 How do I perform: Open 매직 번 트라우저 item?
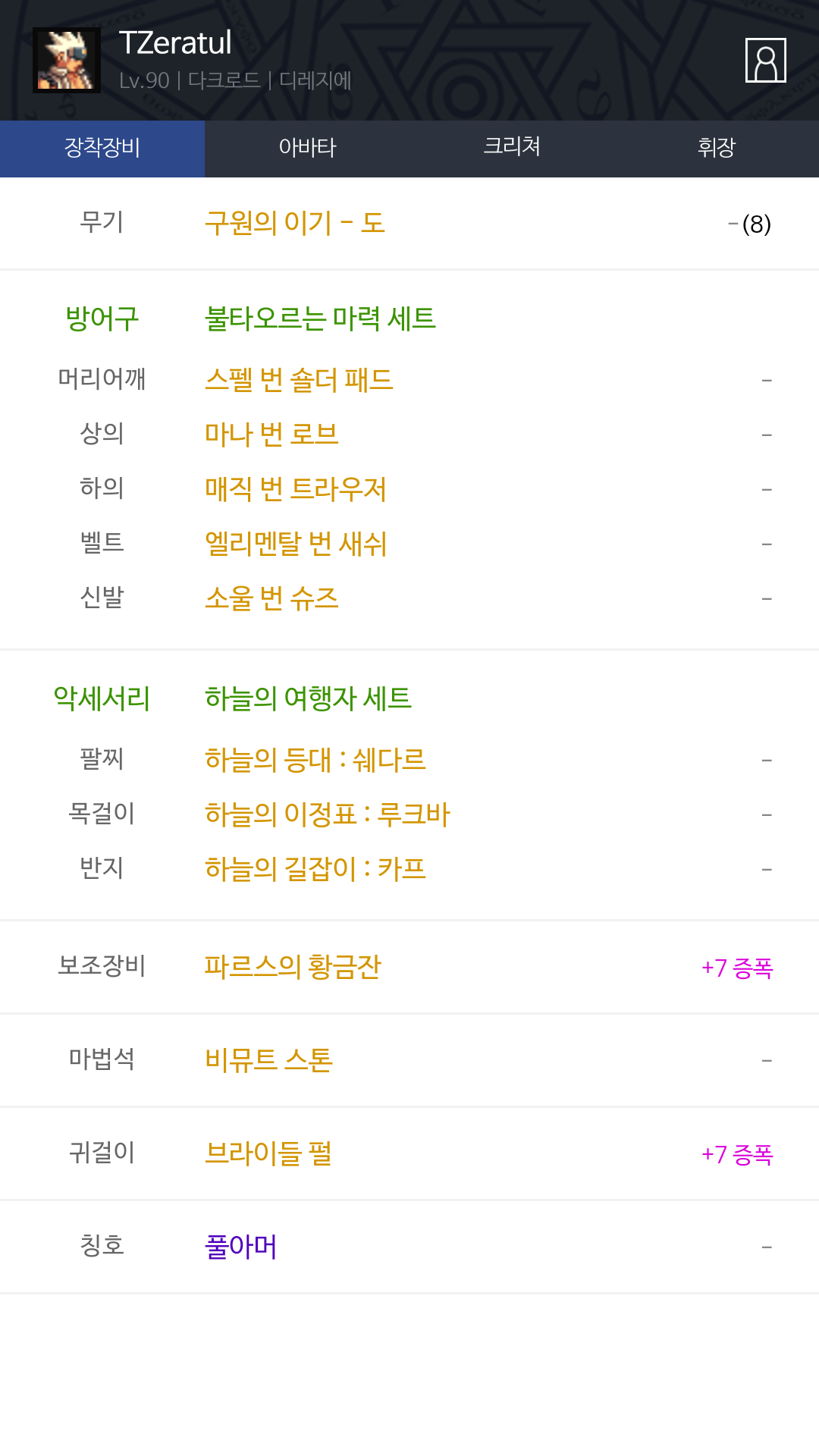click(296, 488)
